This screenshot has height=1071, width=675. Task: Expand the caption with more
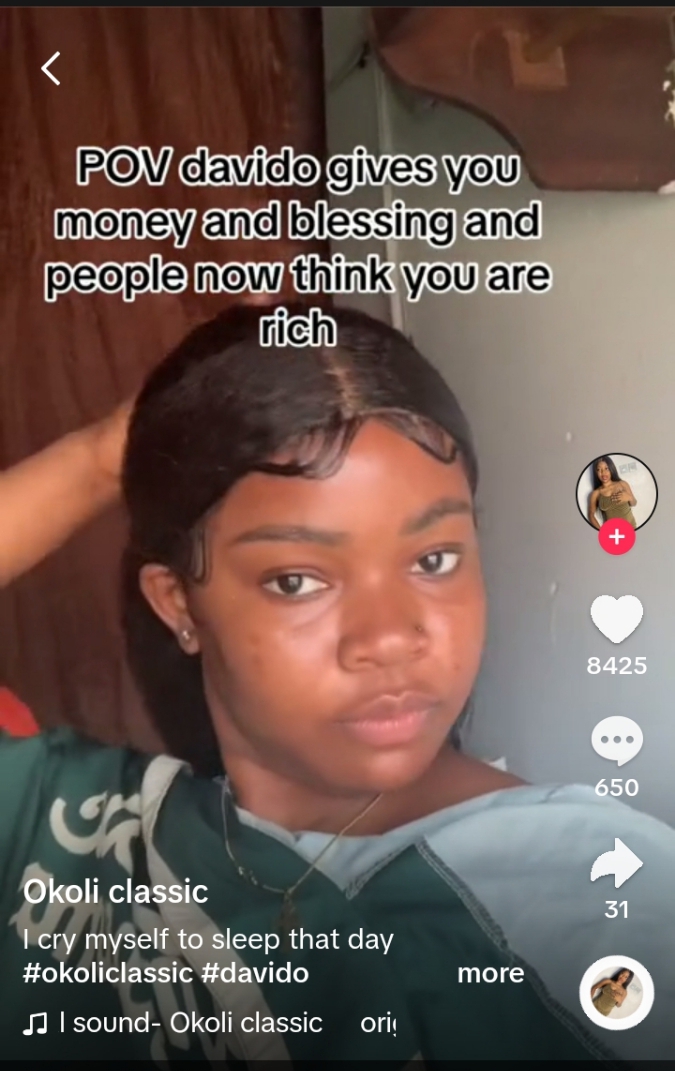click(x=490, y=973)
